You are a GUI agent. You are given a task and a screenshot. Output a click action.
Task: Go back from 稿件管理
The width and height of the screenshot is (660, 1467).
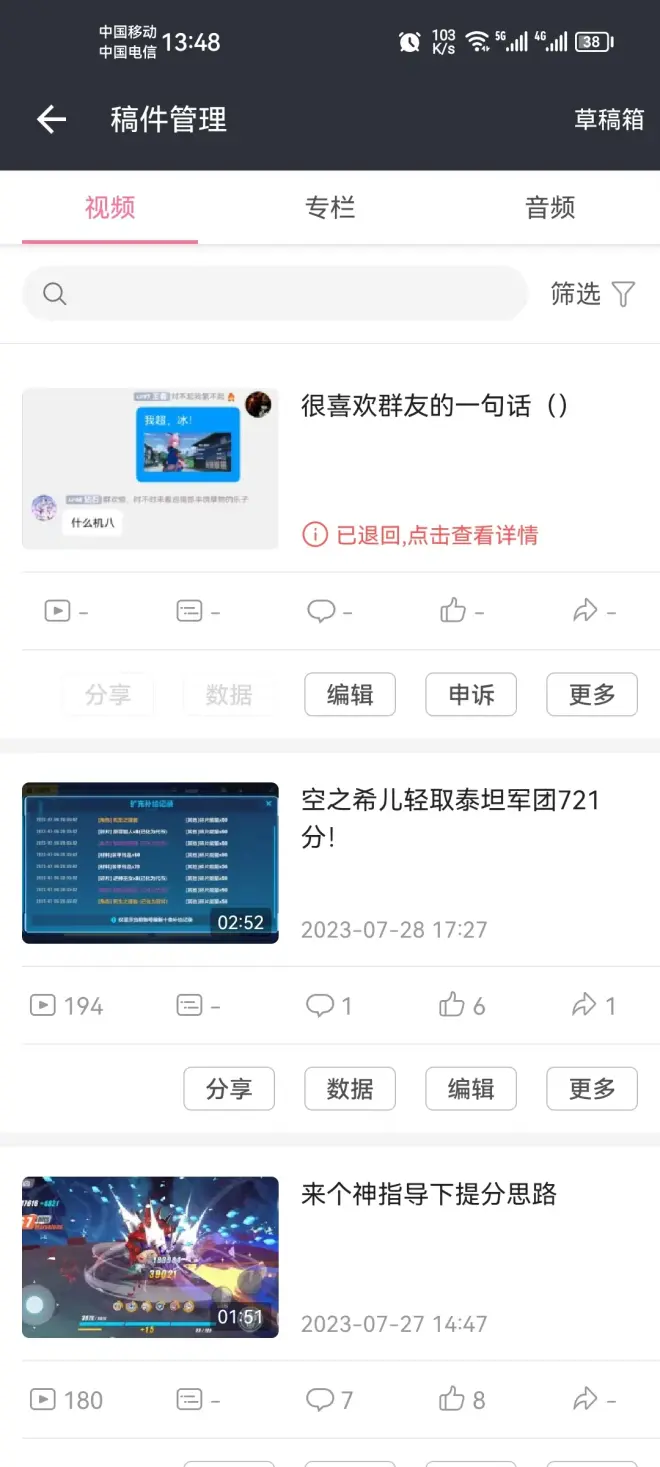[51, 120]
